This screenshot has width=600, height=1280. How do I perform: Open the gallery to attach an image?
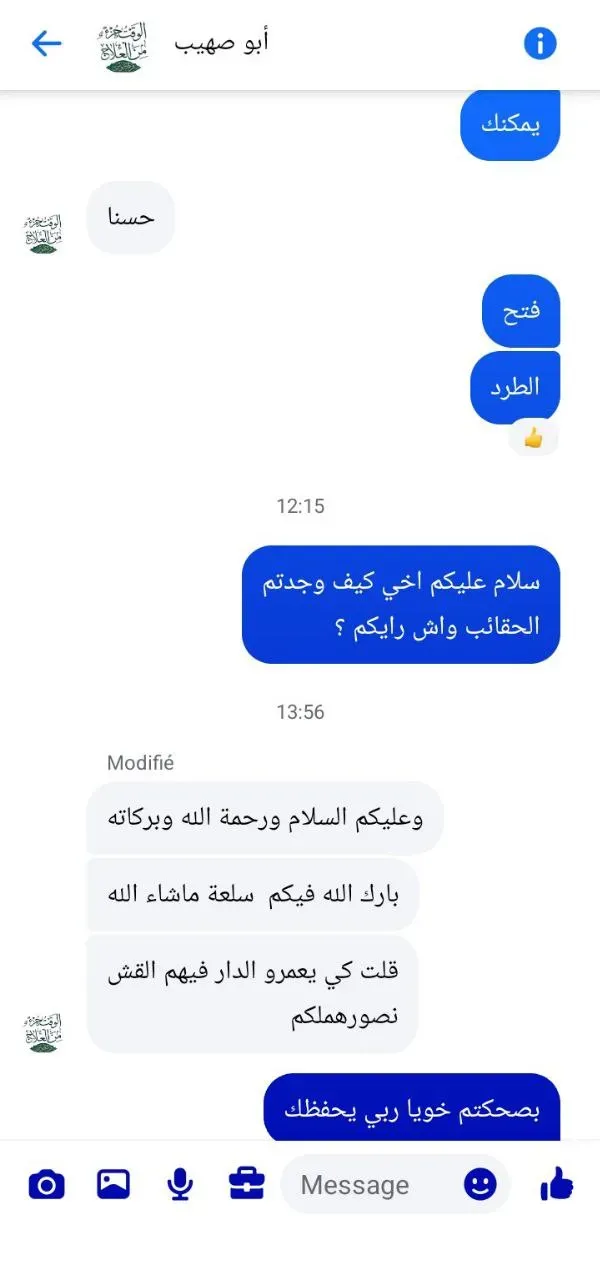pos(113,1185)
